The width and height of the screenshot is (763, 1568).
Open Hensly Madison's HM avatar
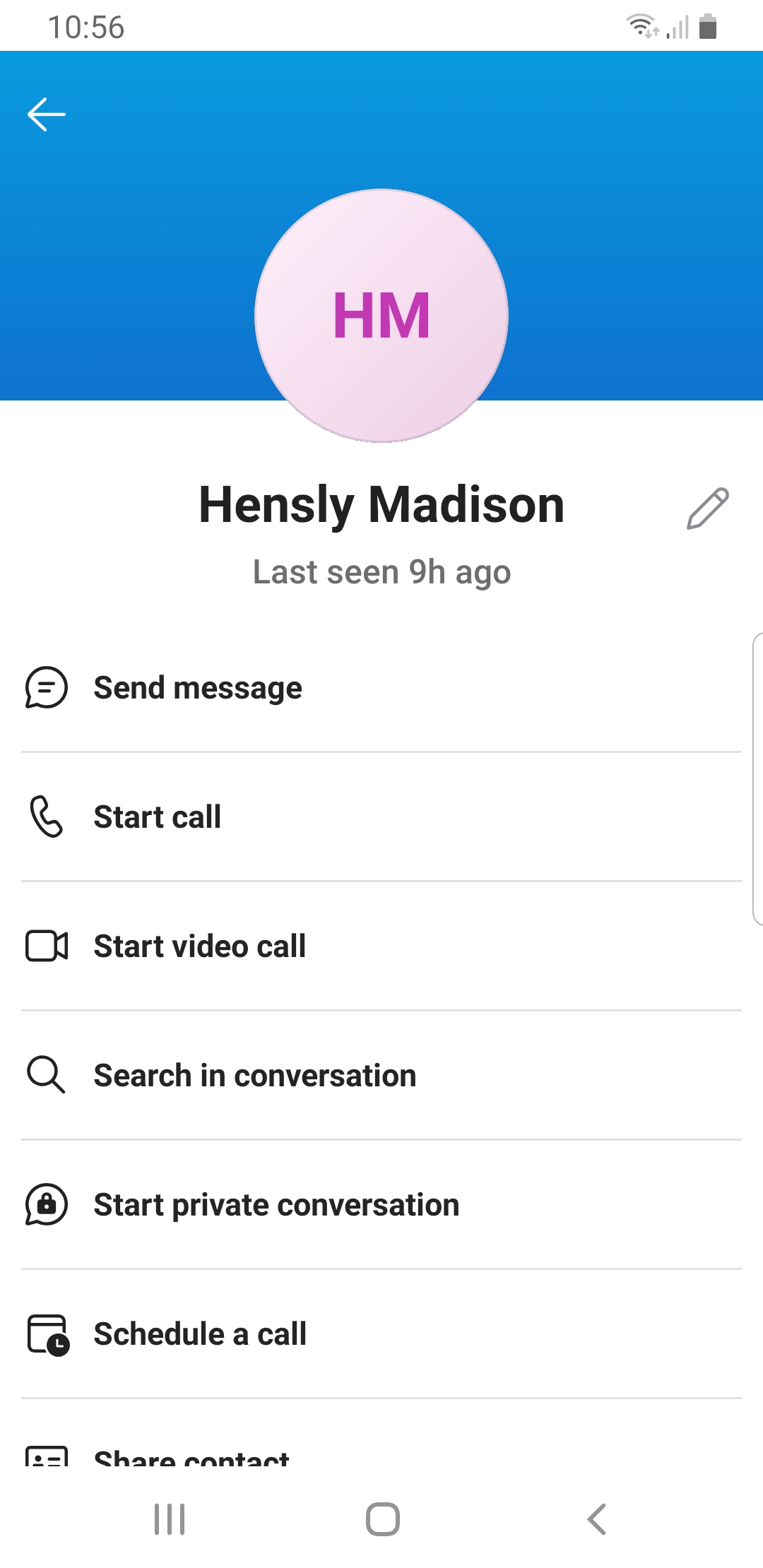(x=381, y=316)
